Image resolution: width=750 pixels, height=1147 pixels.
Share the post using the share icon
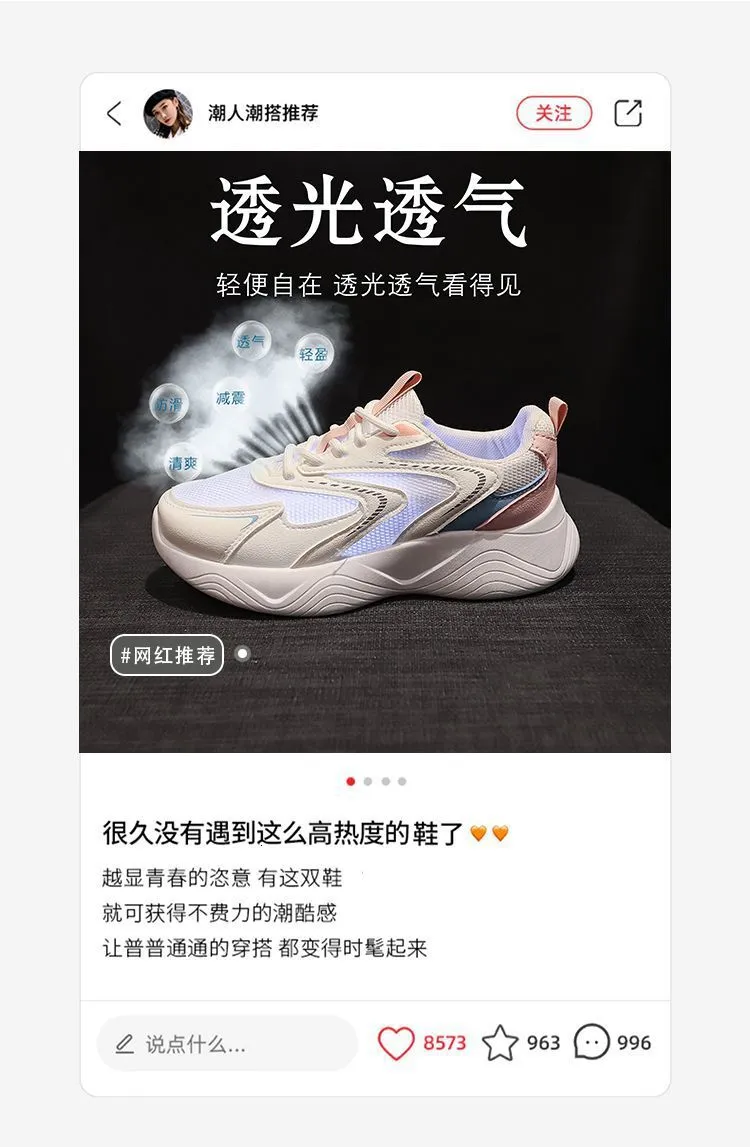(x=629, y=113)
